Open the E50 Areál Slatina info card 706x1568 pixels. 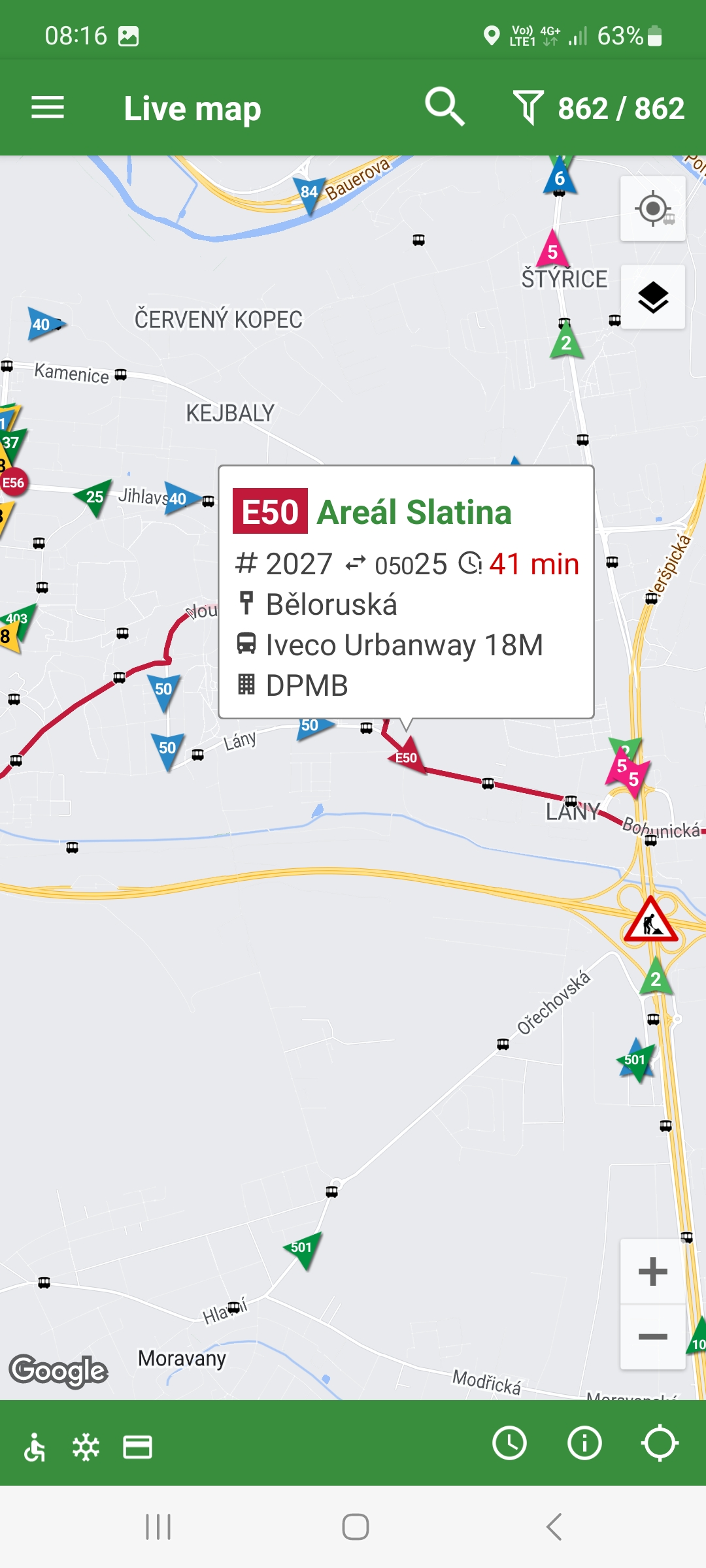406,592
